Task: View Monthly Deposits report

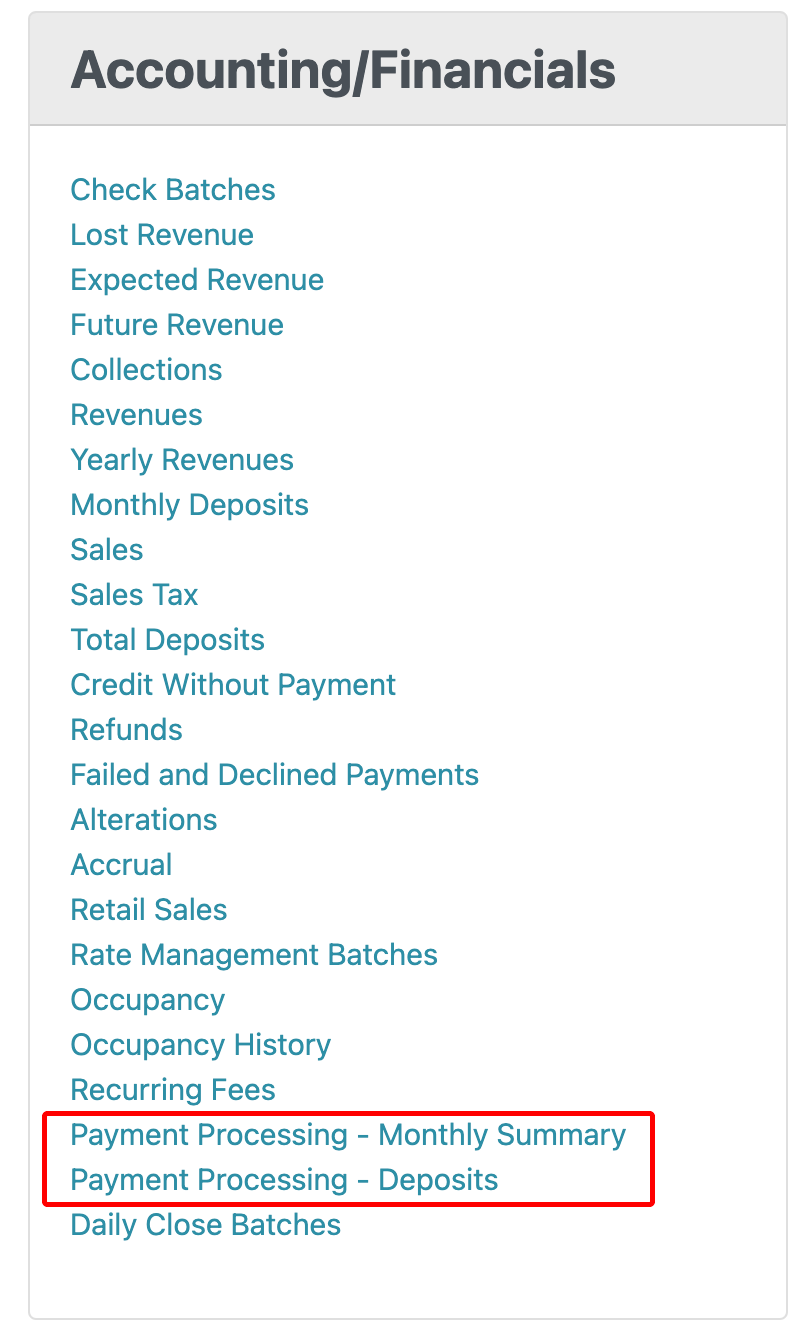Action: (190, 505)
